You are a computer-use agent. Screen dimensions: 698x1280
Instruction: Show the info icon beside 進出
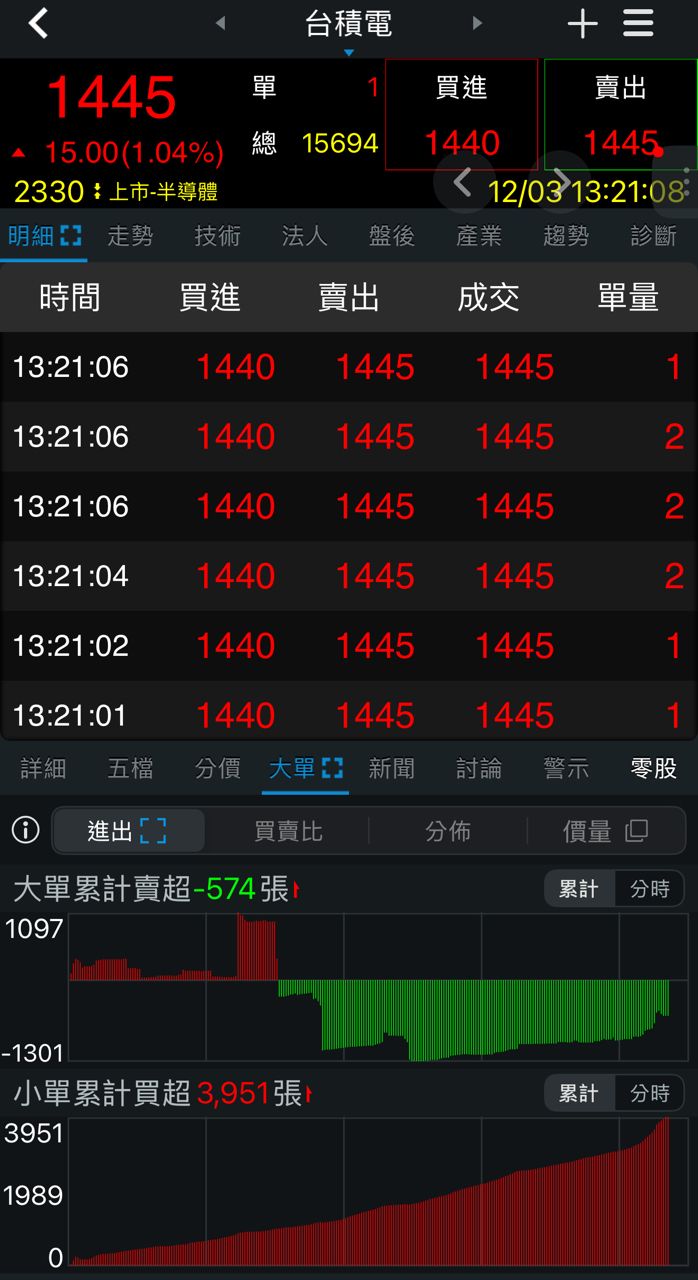tap(25, 830)
